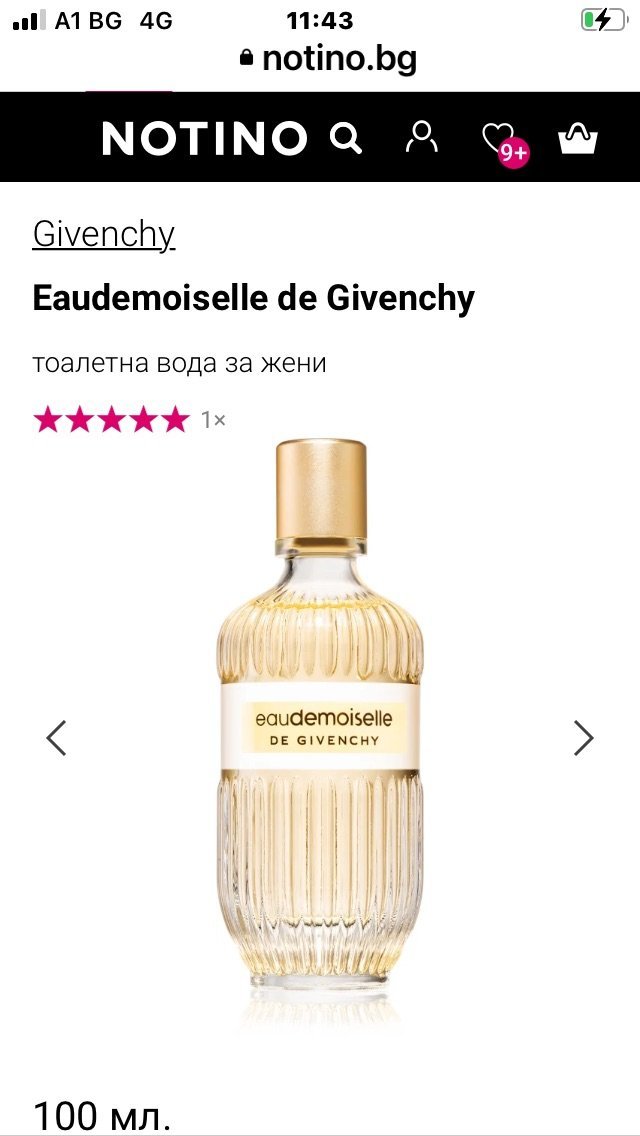640x1136 pixels.
Task: View the wishlist heart icon
Action: pyautogui.click(x=499, y=138)
